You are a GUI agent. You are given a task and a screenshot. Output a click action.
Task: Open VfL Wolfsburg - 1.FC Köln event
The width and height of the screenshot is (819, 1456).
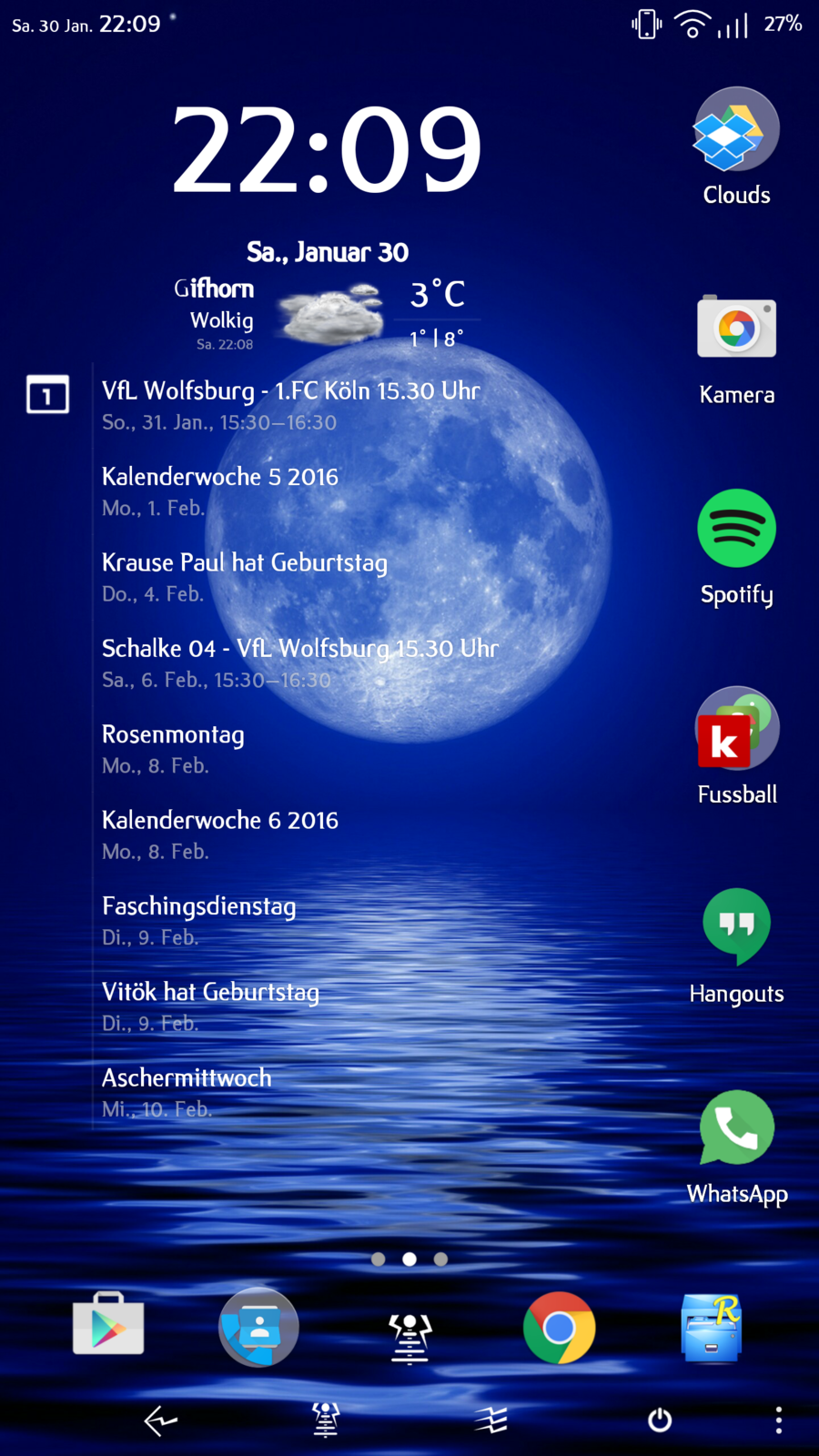[291, 405]
